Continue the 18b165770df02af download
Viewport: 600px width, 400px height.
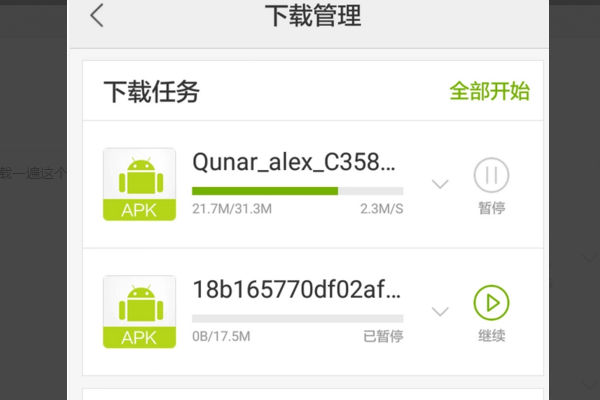[491, 303]
